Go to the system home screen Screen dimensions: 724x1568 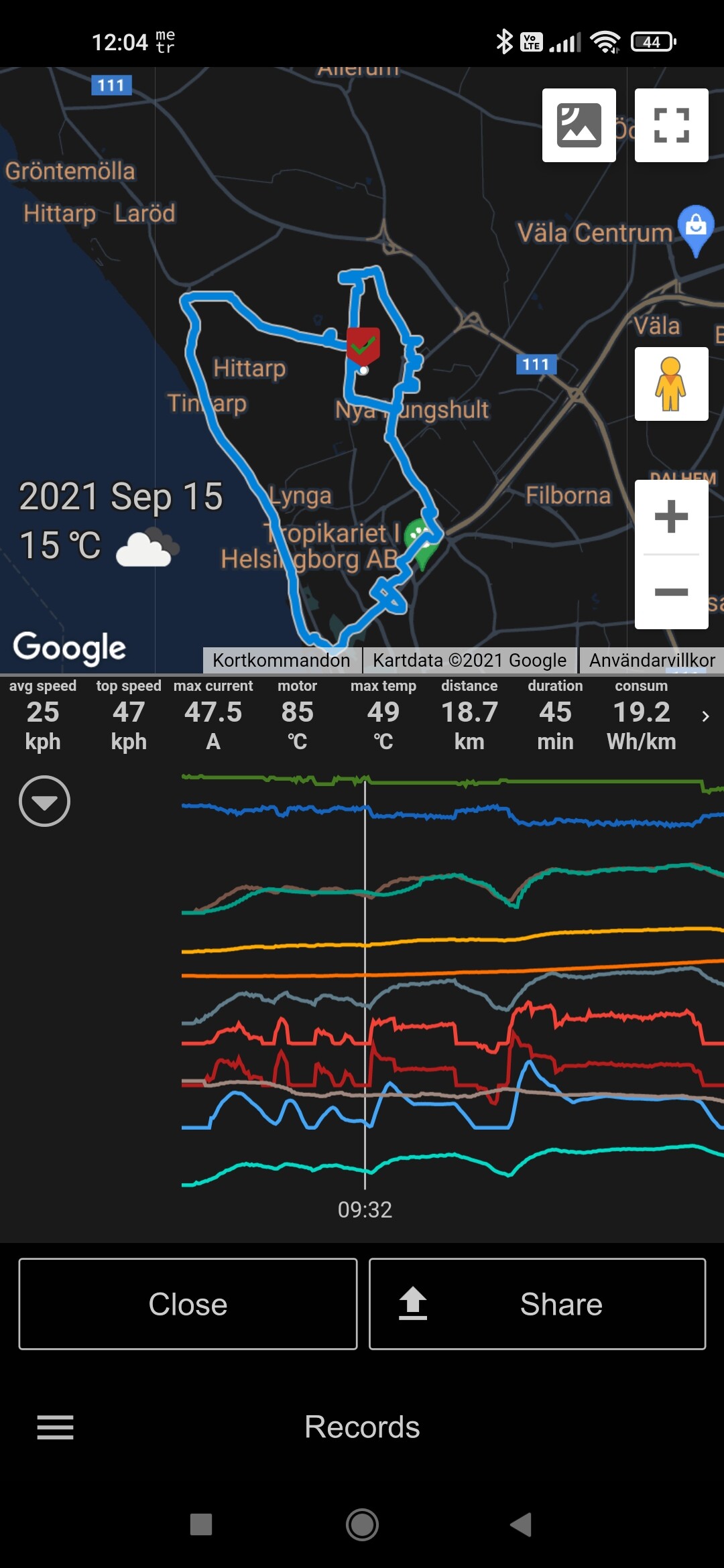coord(362,1524)
